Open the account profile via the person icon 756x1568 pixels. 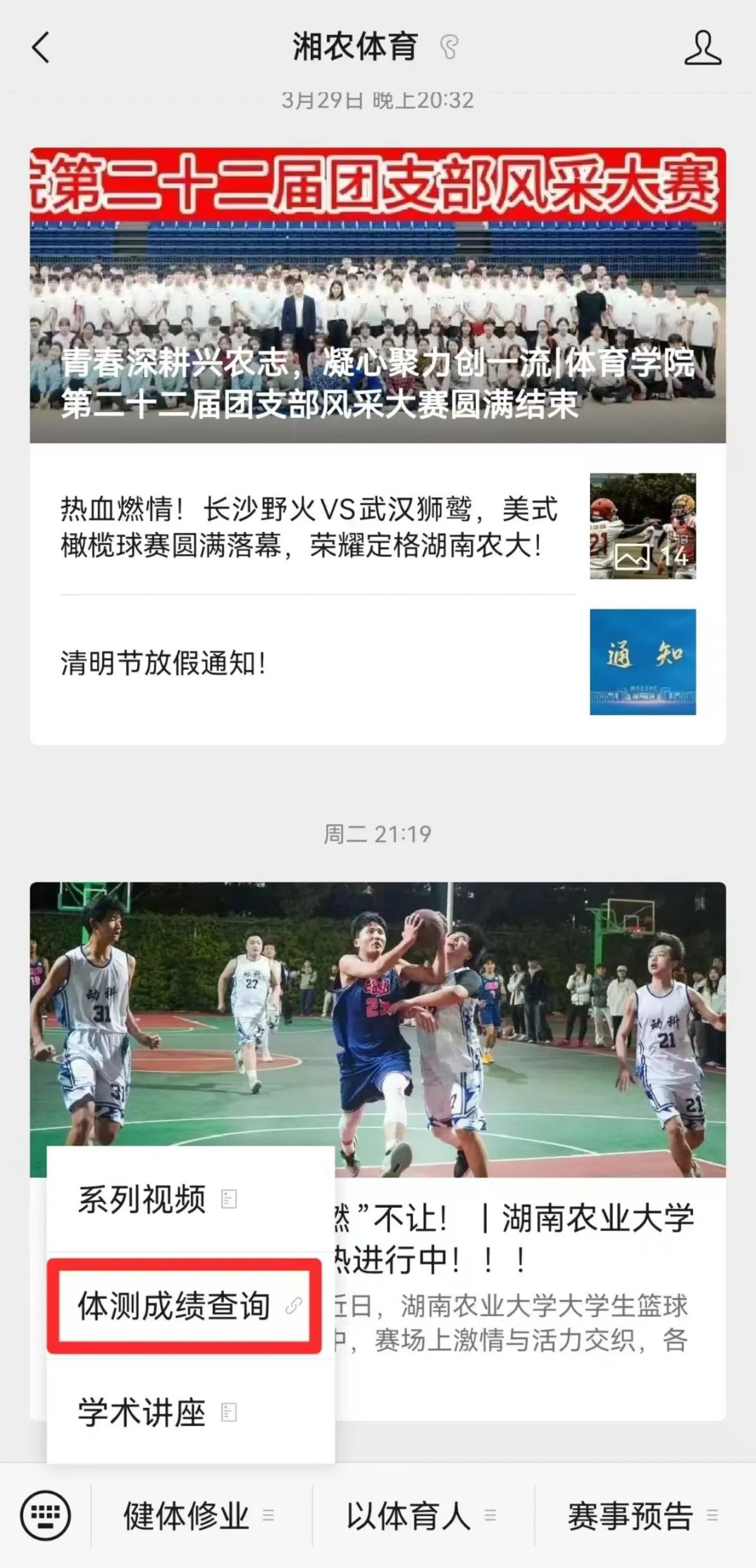pos(703,47)
